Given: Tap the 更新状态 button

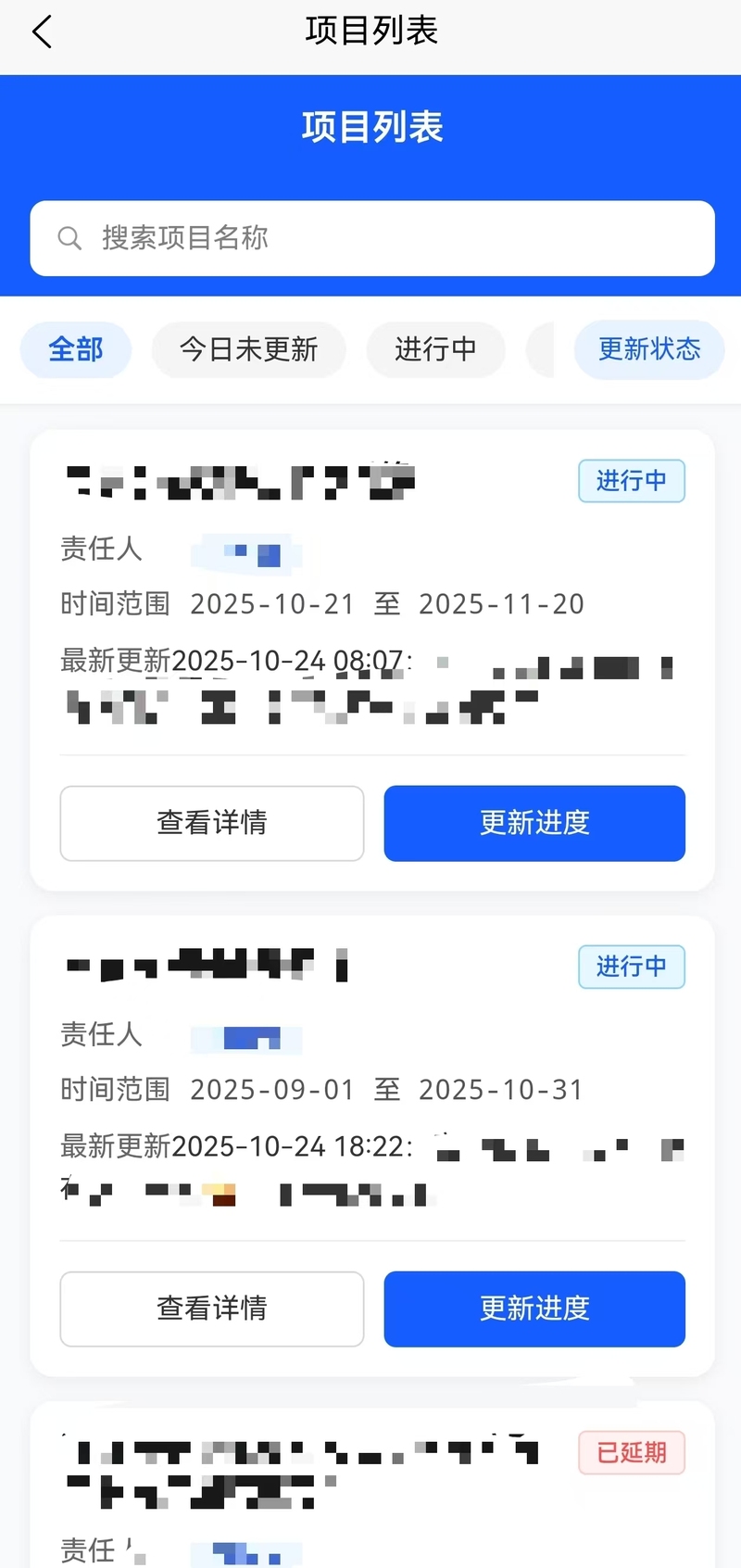Looking at the screenshot, I should (648, 349).
